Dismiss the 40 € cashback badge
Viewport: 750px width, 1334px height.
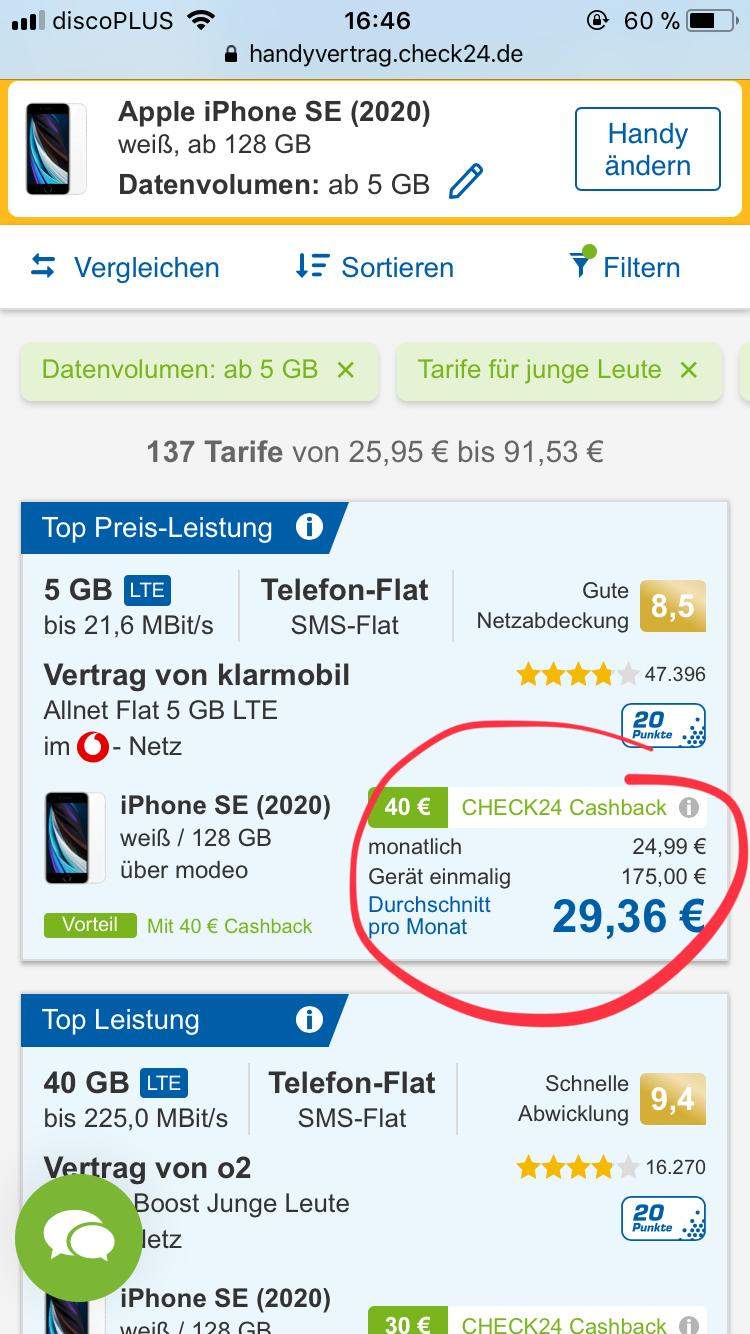pos(406,807)
